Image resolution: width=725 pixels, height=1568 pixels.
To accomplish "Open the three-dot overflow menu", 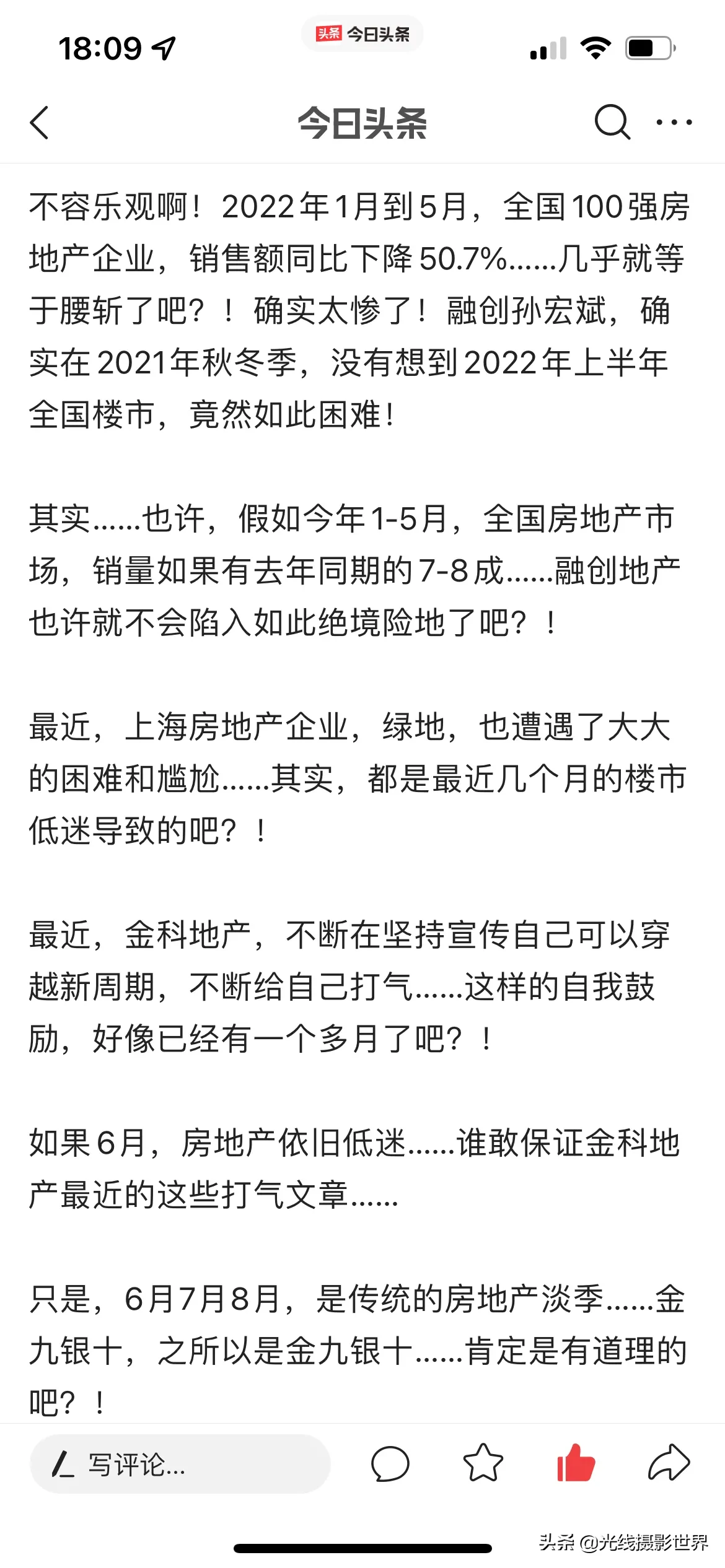I will pos(674,122).
